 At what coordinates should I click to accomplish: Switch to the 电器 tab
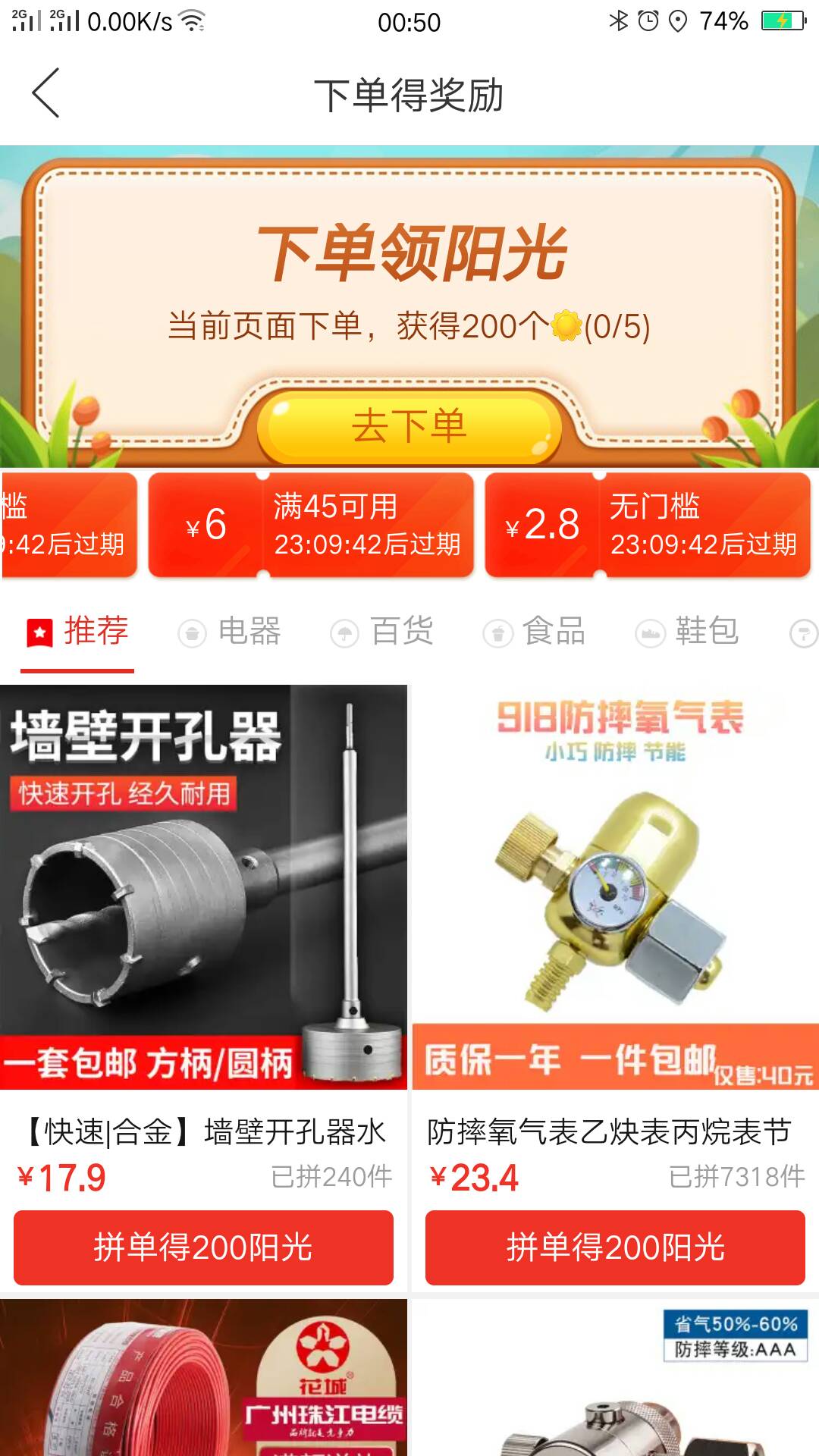[x=231, y=632]
